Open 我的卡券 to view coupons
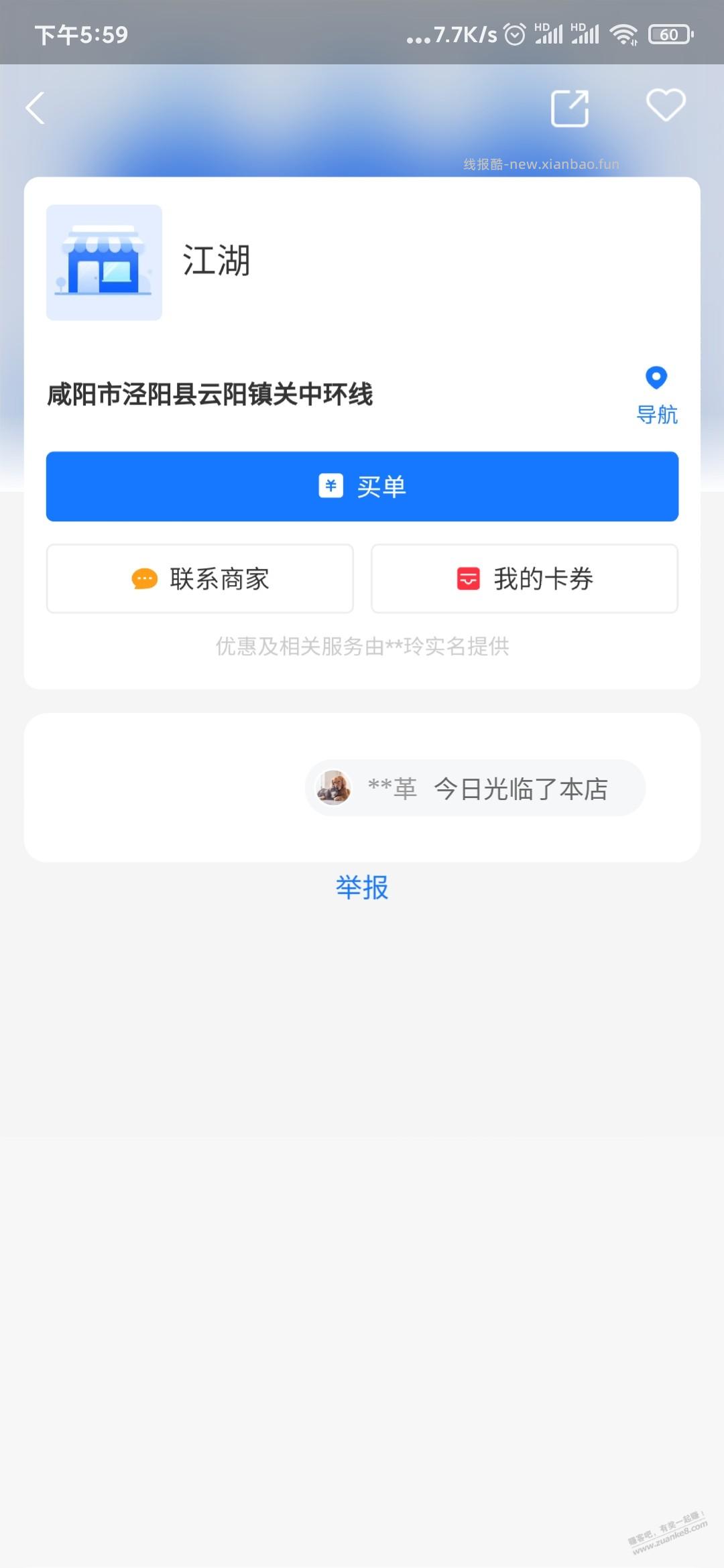Screen dimensions: 724x1568 [524, 578]
